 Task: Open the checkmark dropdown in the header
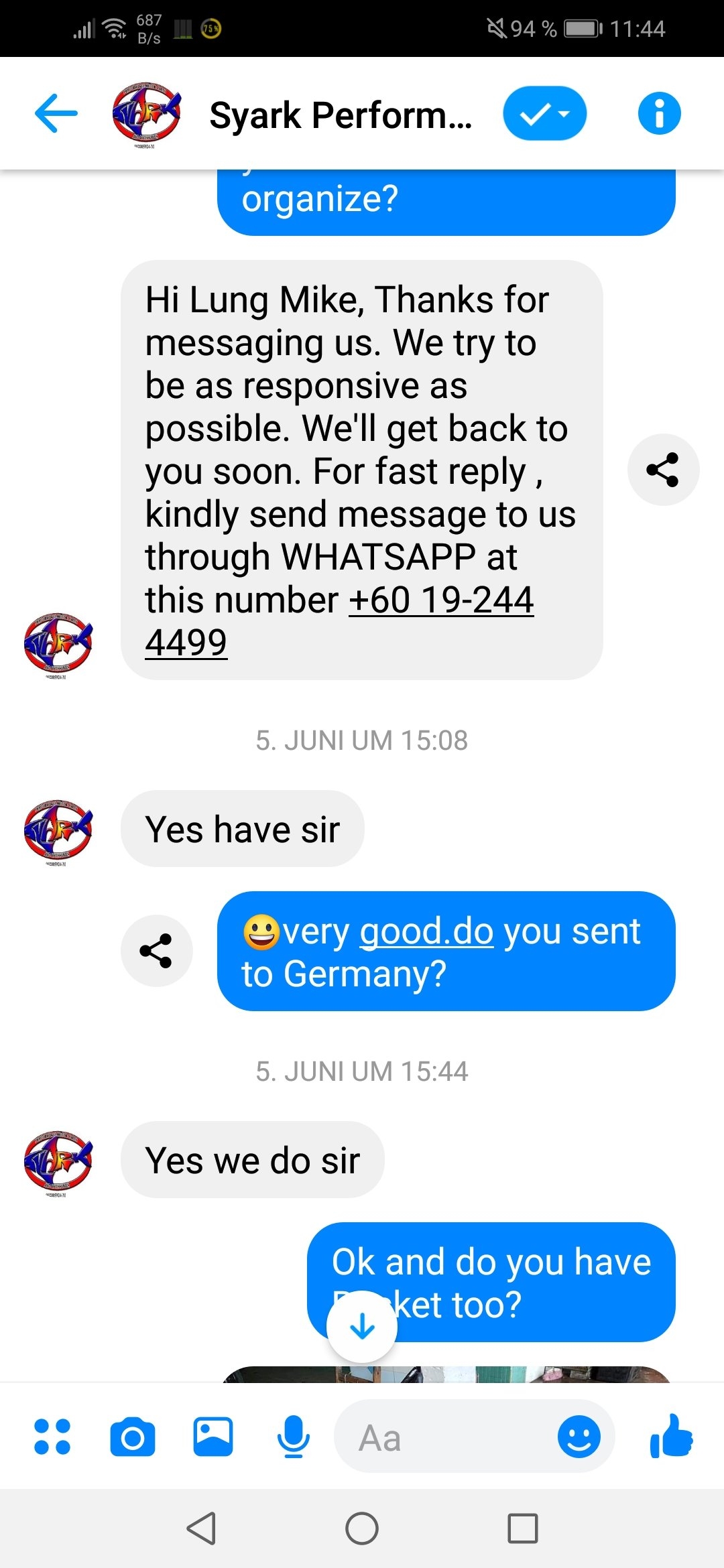coord(544,114)
